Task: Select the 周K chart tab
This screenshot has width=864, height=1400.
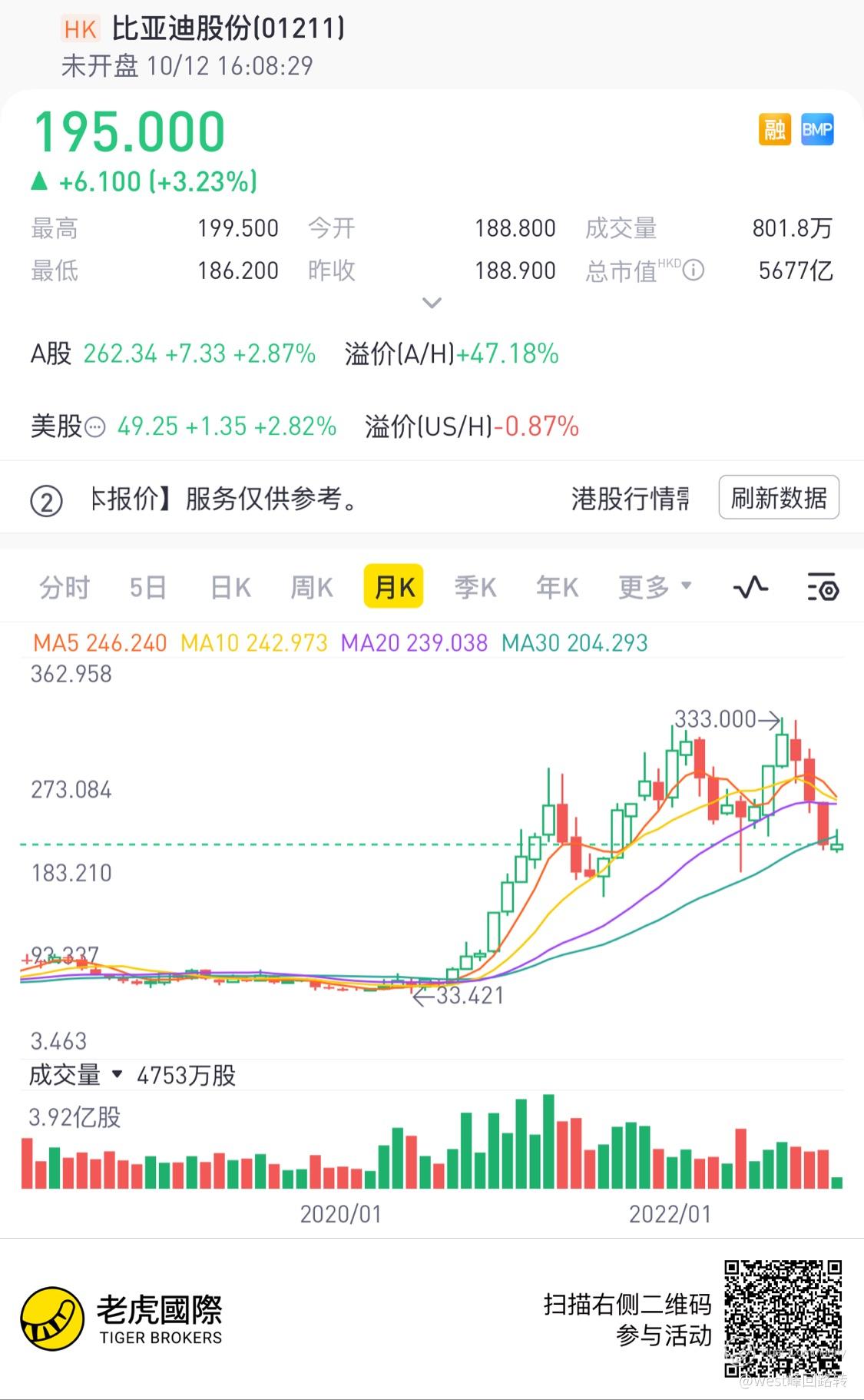Action: (312, 588)
